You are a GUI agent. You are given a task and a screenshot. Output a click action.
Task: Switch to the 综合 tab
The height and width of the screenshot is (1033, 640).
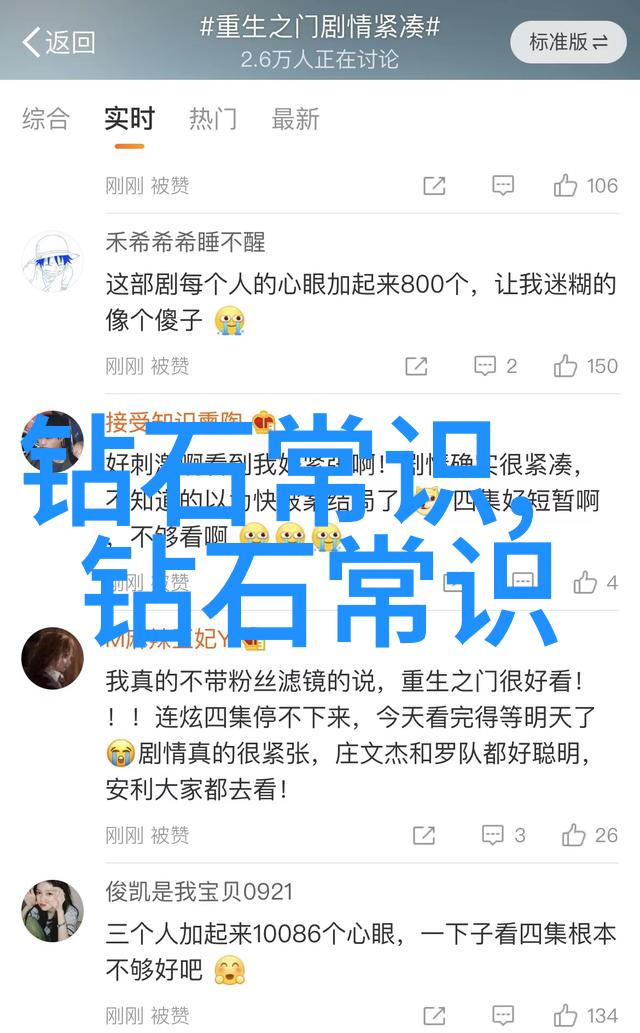[46, 119]
